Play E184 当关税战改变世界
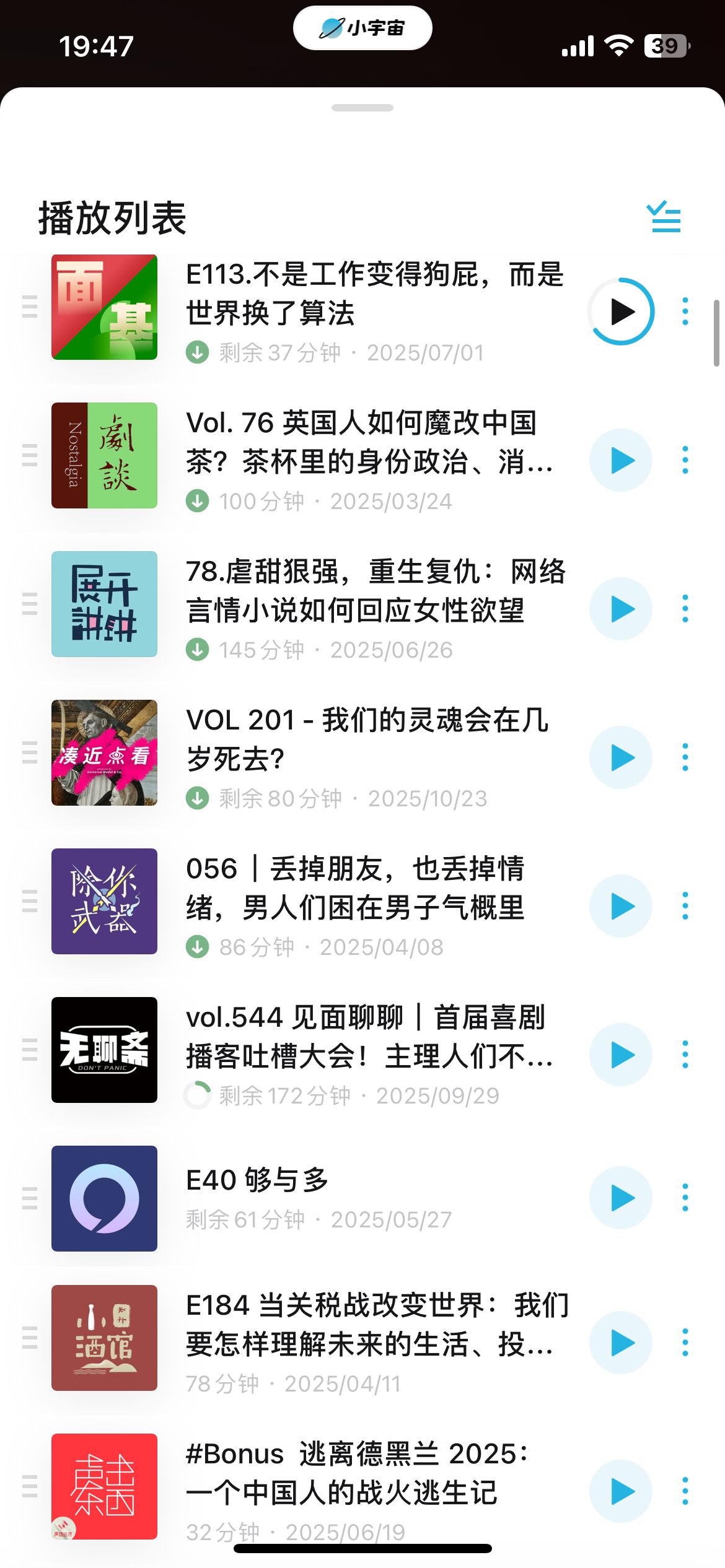 pos(621,1343)
